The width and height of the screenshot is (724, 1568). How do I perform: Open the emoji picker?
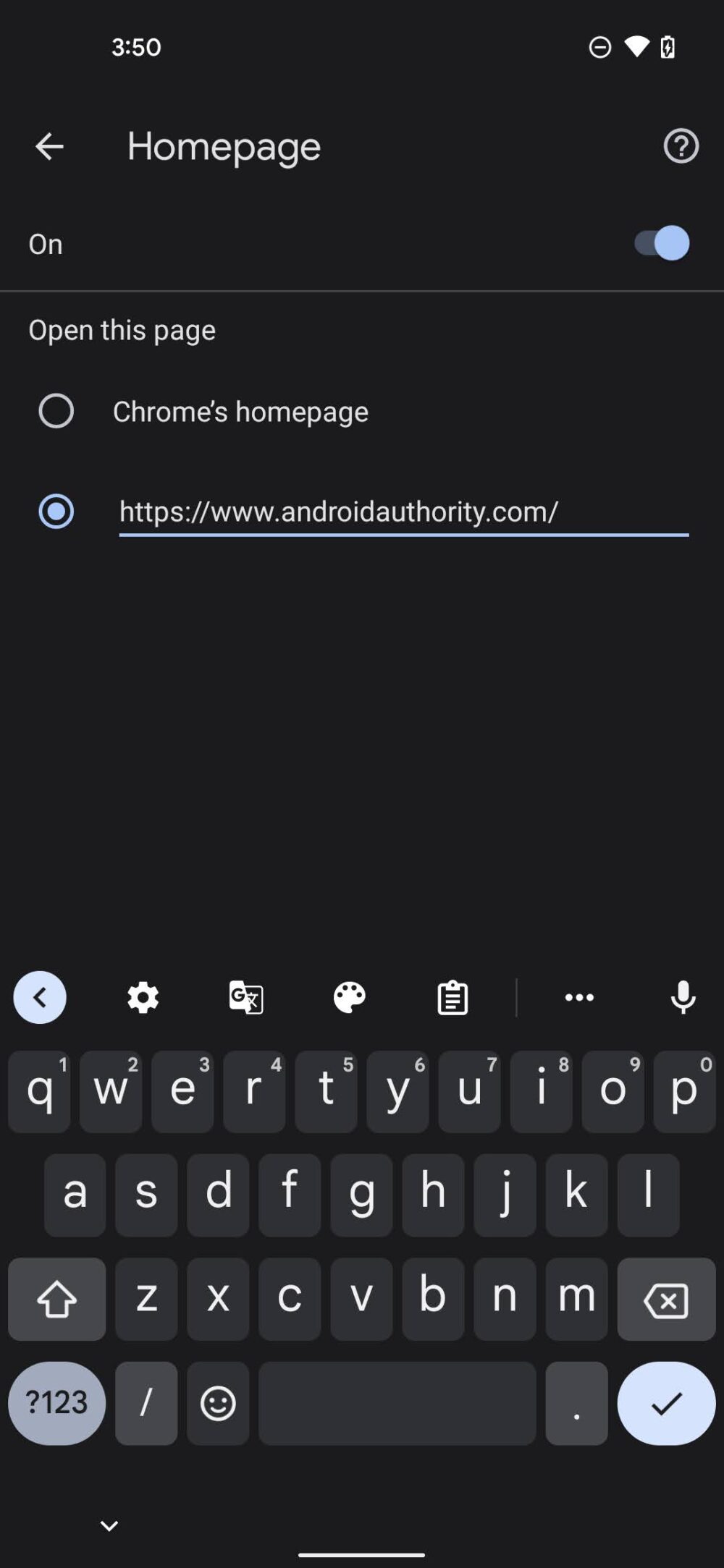217,1402
